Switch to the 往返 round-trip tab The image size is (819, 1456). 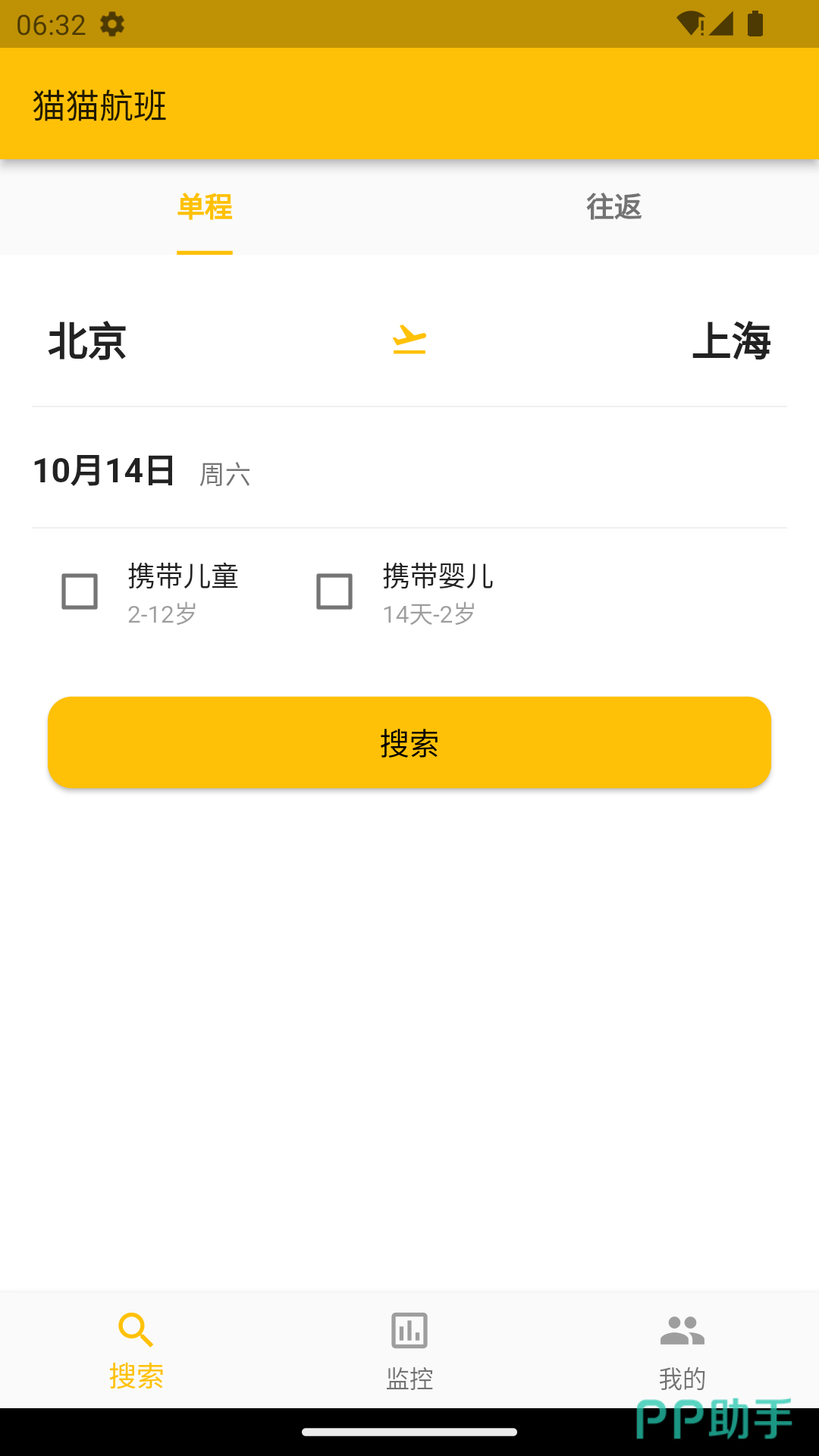coord(613,207)
